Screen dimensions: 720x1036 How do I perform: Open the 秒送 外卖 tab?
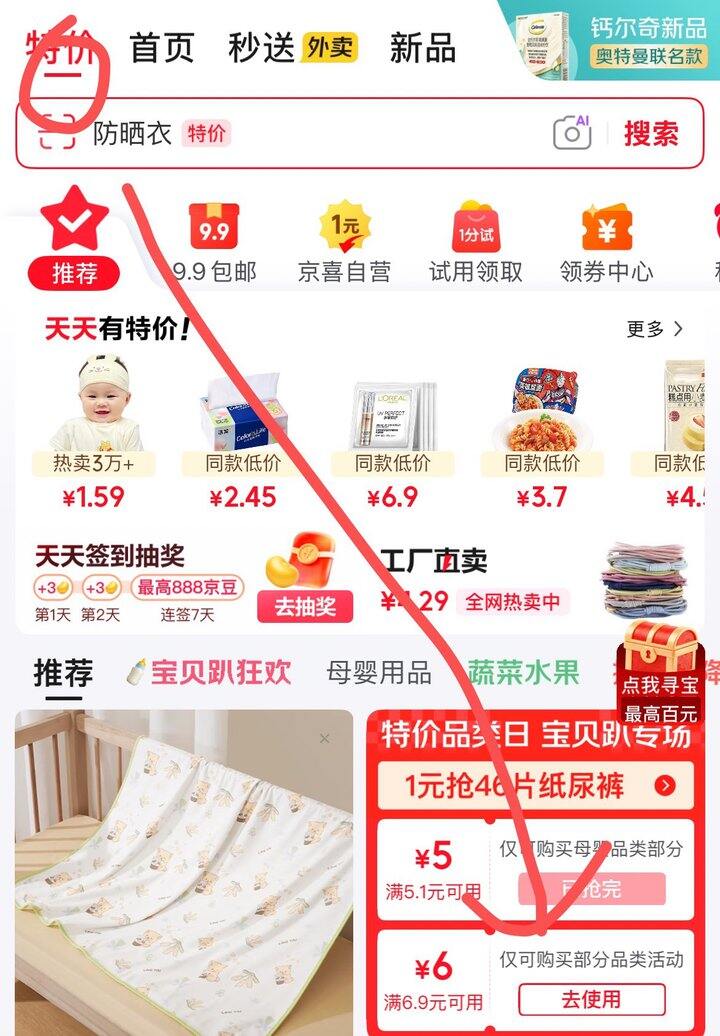293,48
